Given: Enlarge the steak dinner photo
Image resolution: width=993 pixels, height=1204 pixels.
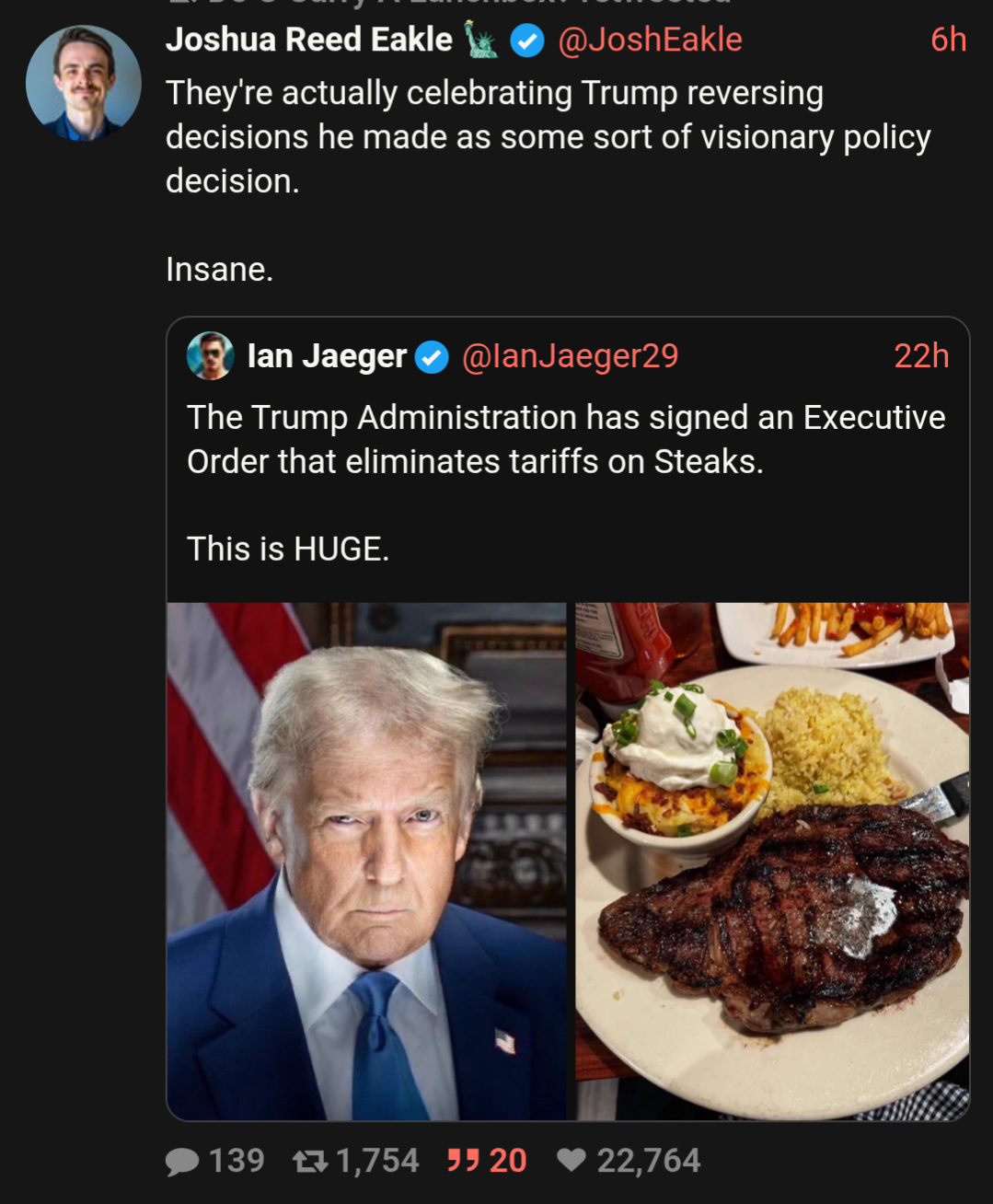Looking at the screenshot, I should (x=772, y=861).
